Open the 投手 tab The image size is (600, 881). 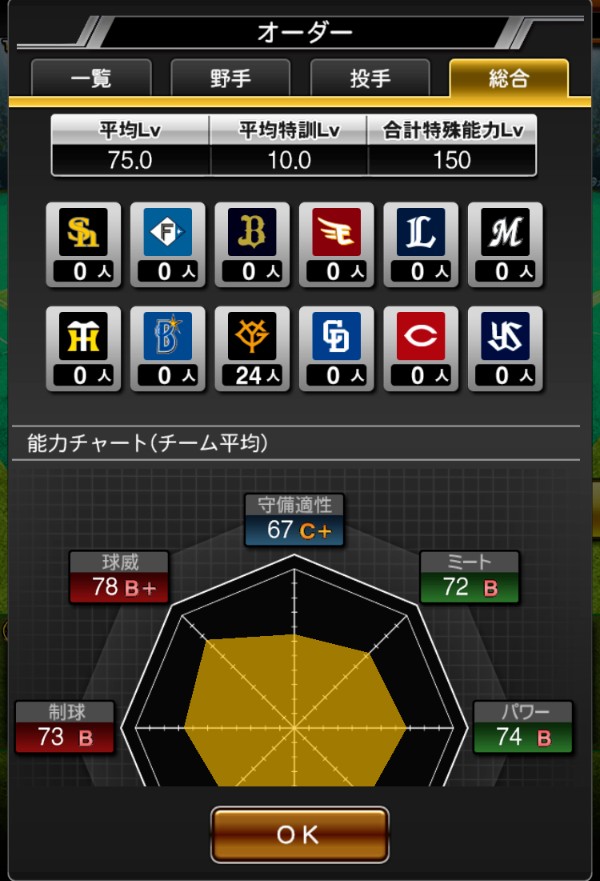click(x=370, y=79)
